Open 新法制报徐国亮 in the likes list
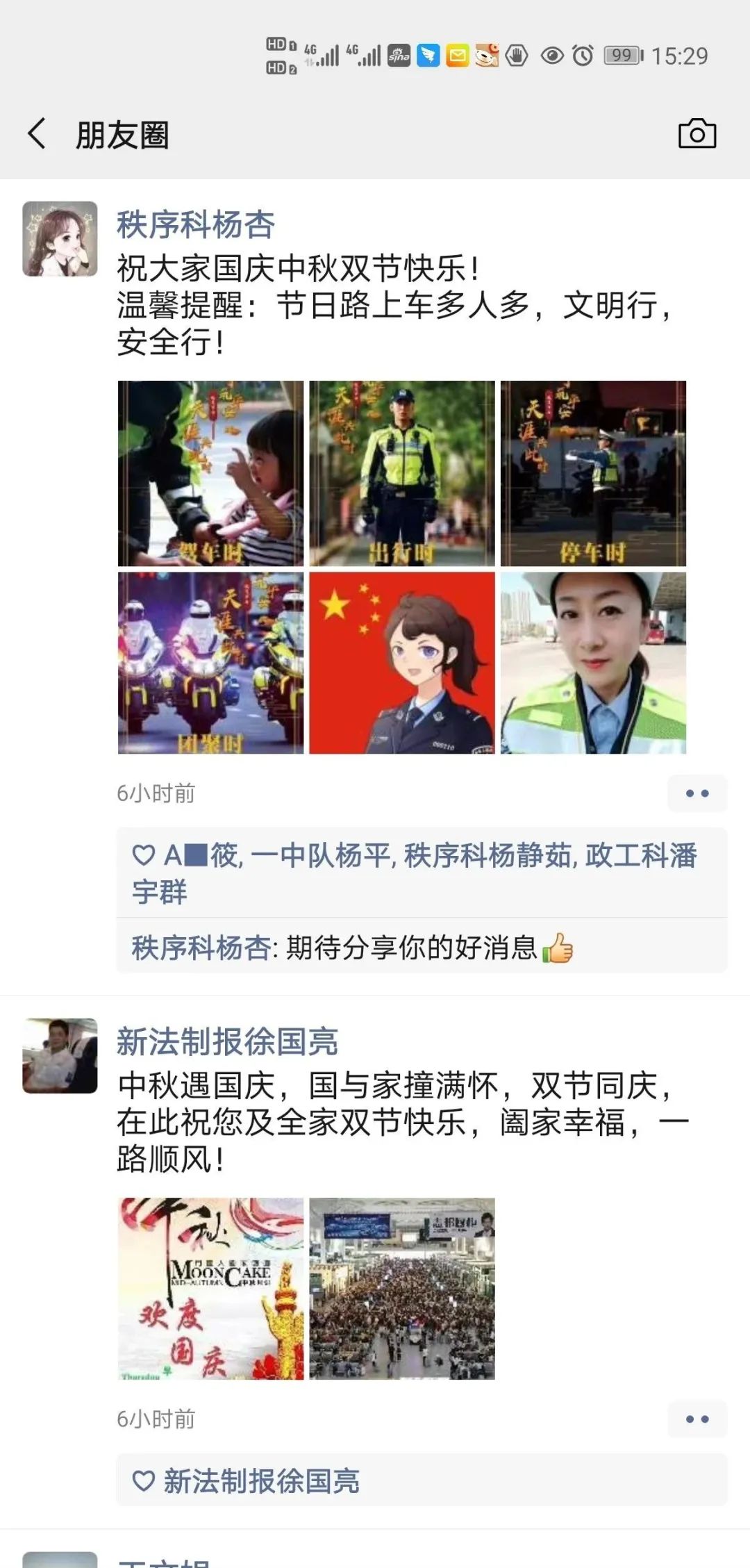This screenshot has height=1568, width=750. click(261, 1481)
